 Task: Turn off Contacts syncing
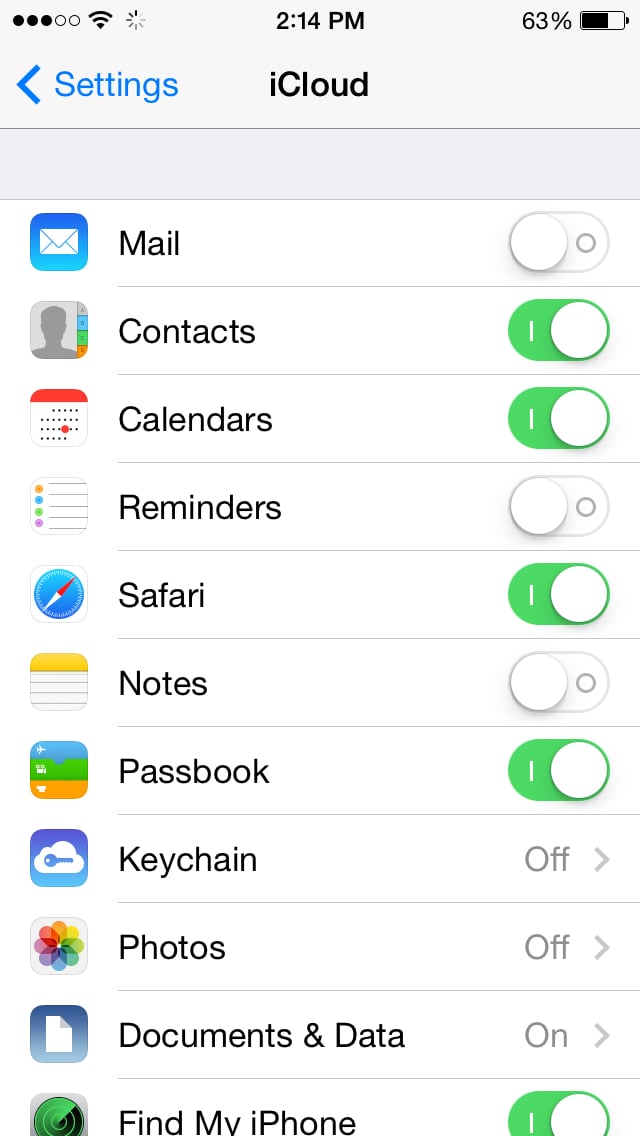click(x=558, y=330)
